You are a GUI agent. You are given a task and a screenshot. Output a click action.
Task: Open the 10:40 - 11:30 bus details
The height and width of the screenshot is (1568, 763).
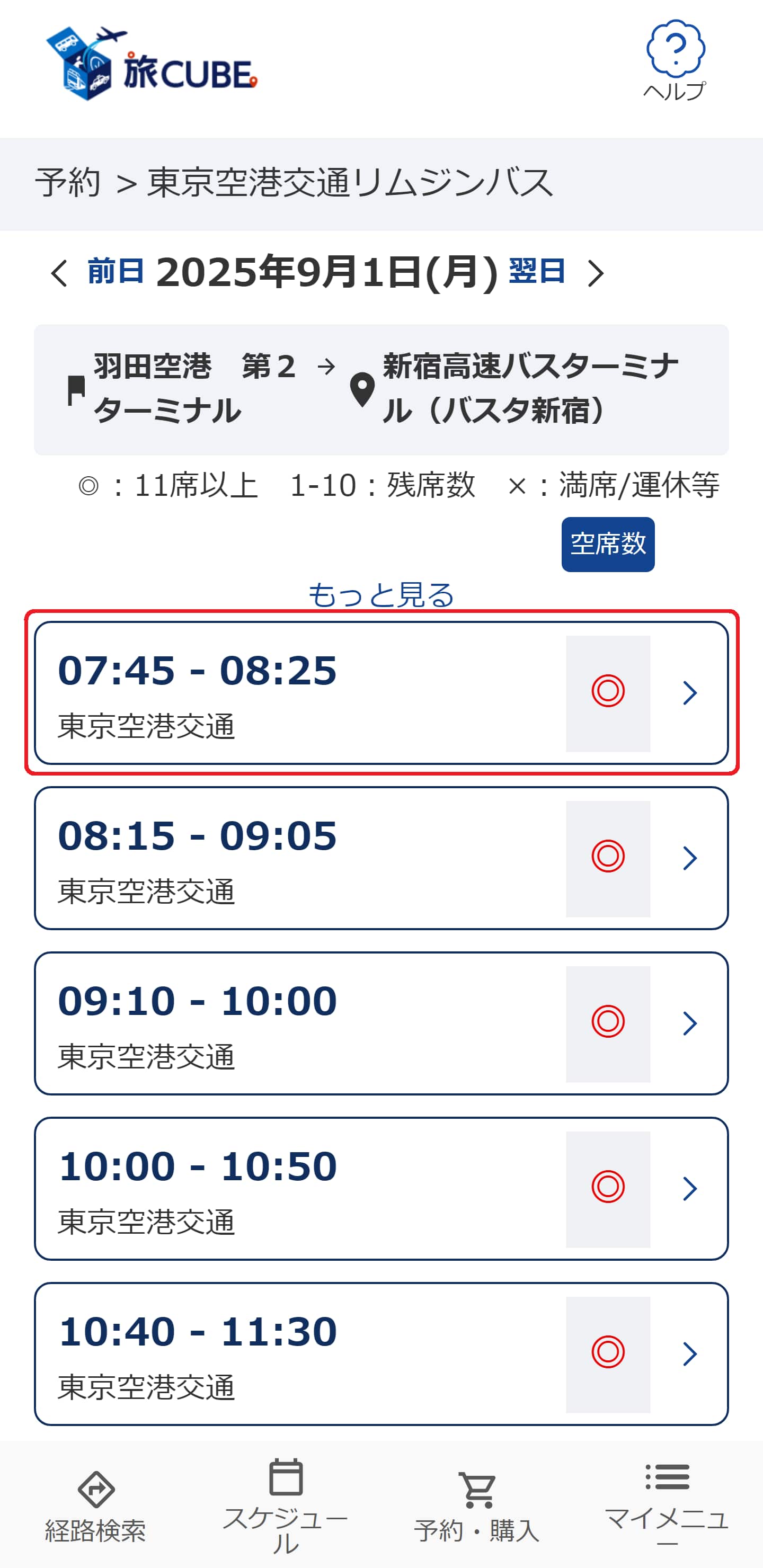pyautogui.click(x=380, y=1354)
